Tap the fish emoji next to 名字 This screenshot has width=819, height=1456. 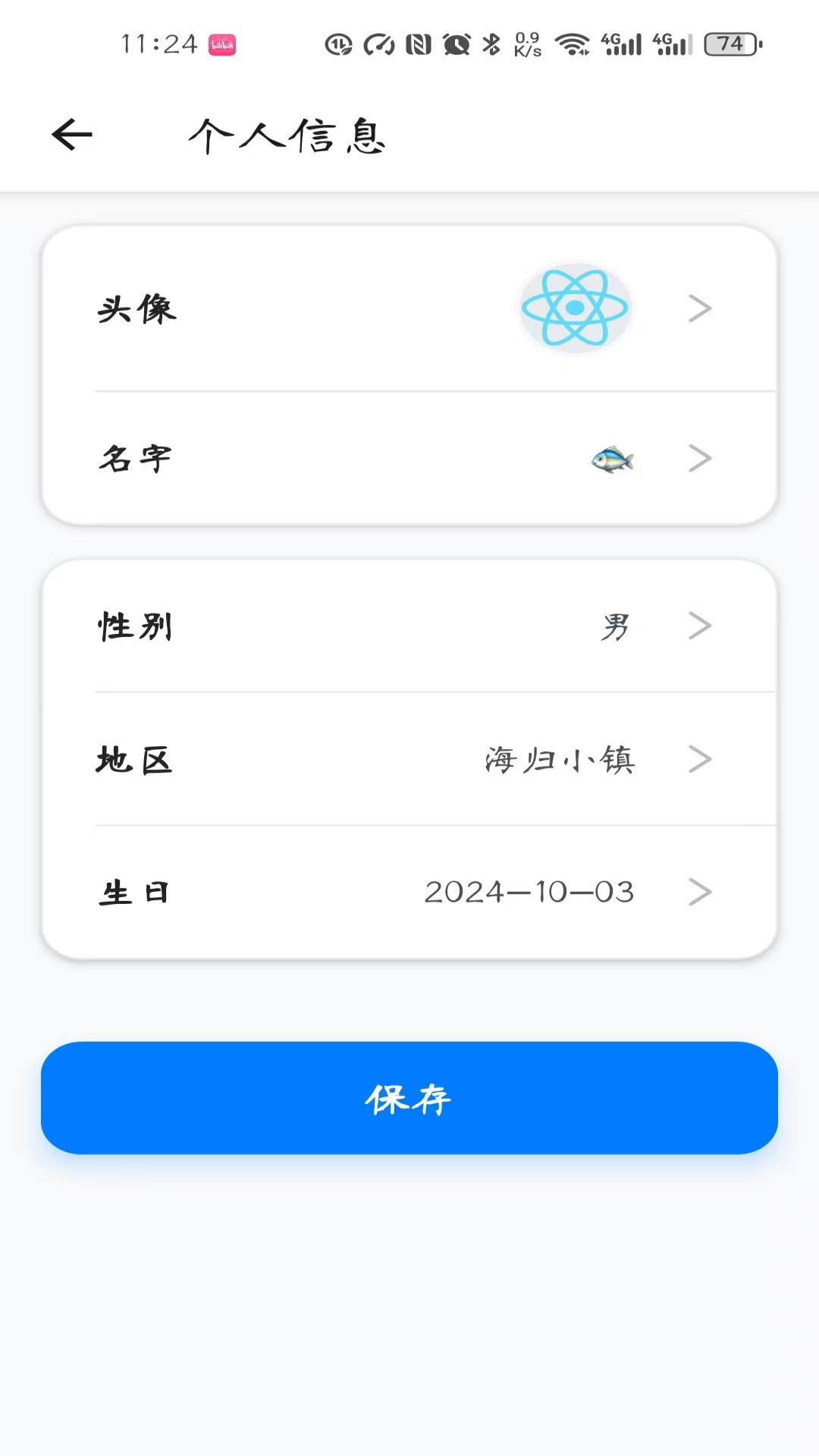(x=611, y=458)
